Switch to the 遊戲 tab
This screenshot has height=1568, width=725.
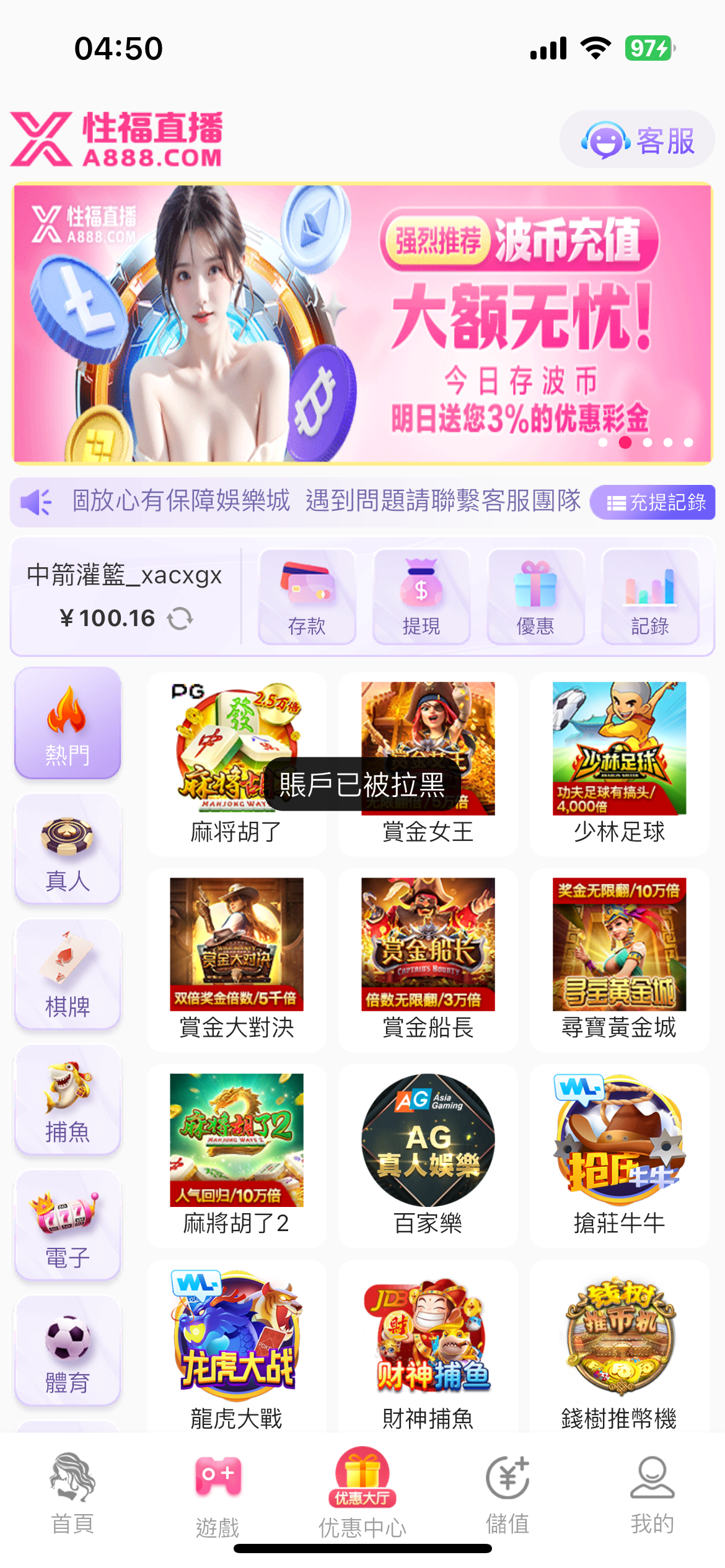(x=217, y=1494)
